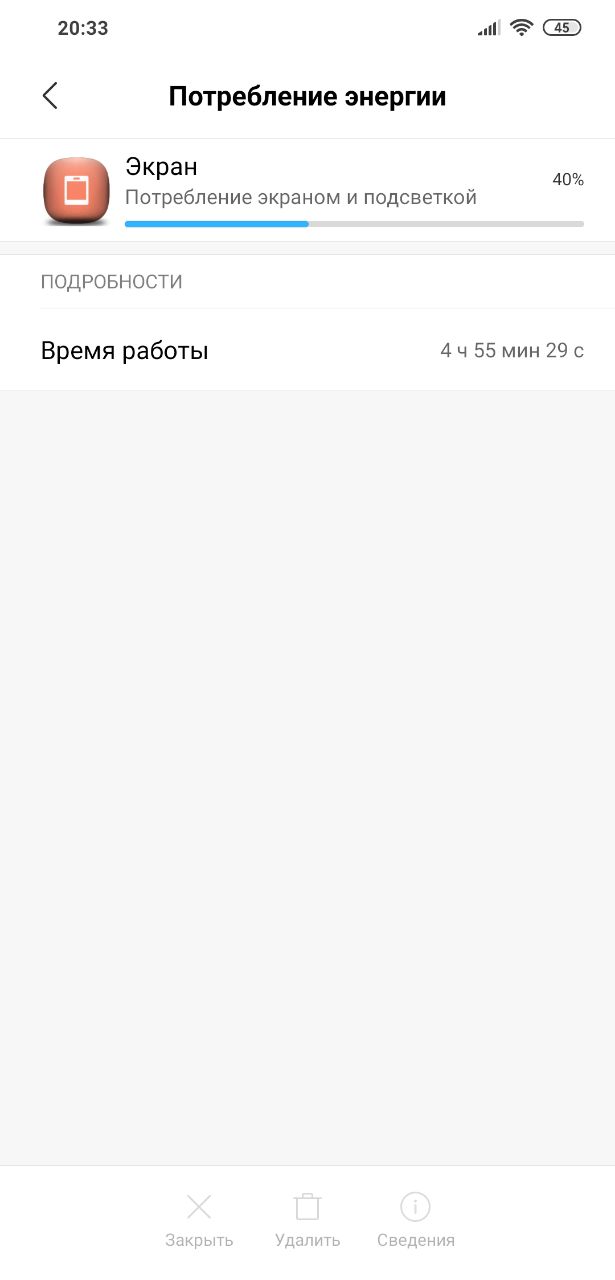615x1280 pixels.
Task: Tap the Удалить trash button
Action: pyautogui.click(x=307, y=1219)
